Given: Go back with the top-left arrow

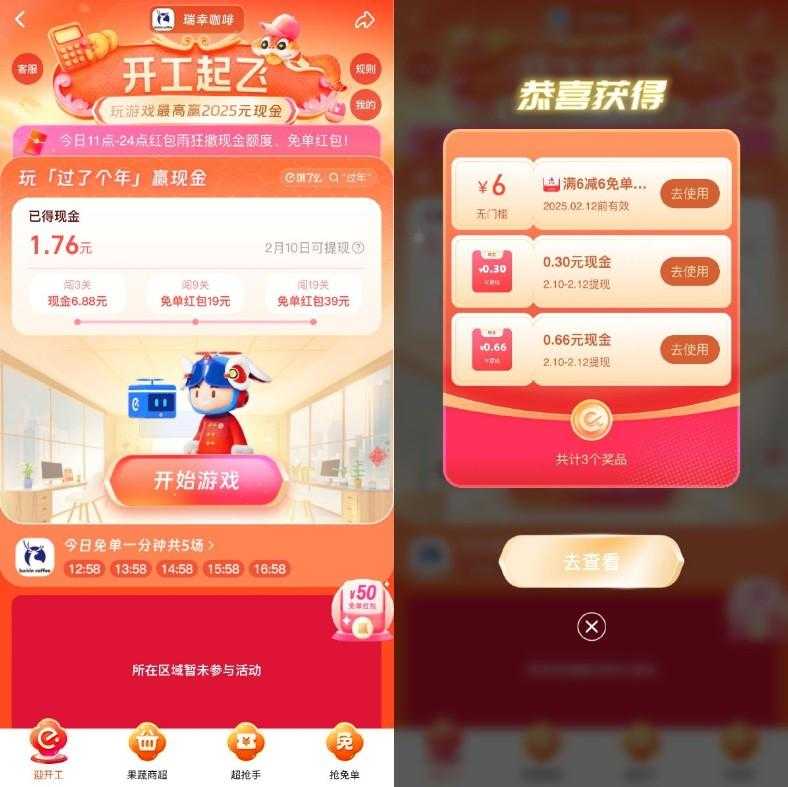Looking at the screenshot, I should tap(20, 20).
